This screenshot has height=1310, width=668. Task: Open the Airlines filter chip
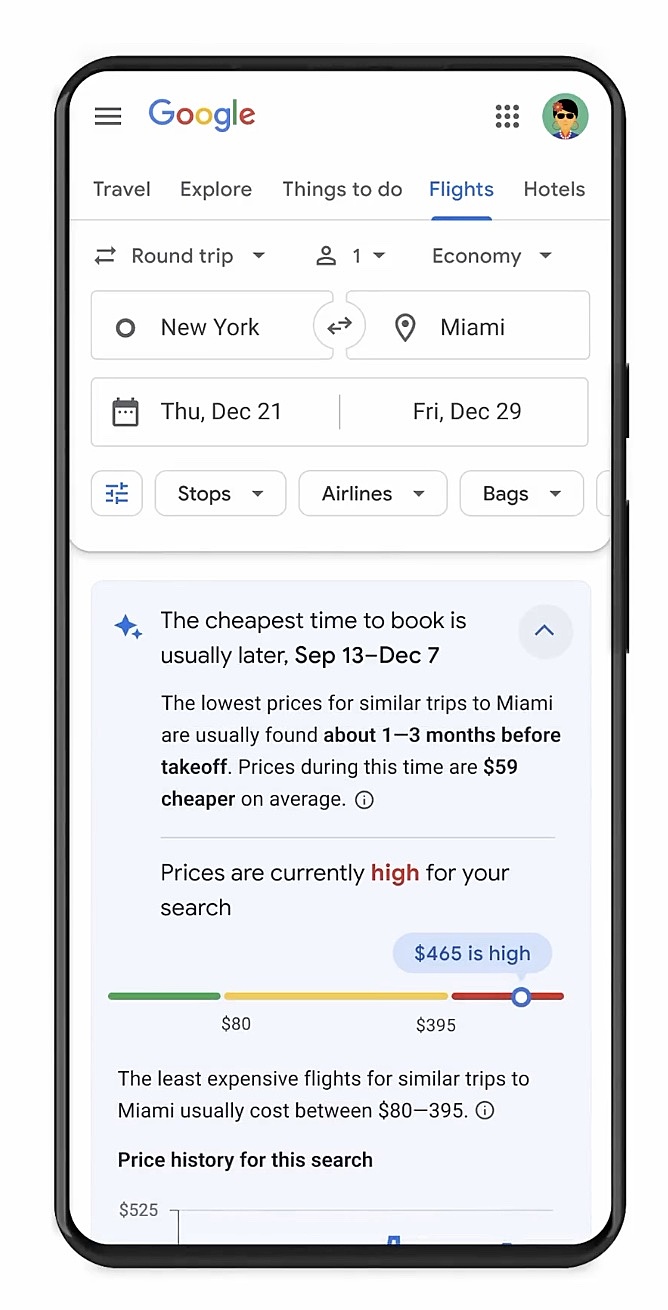pos(373,493)
